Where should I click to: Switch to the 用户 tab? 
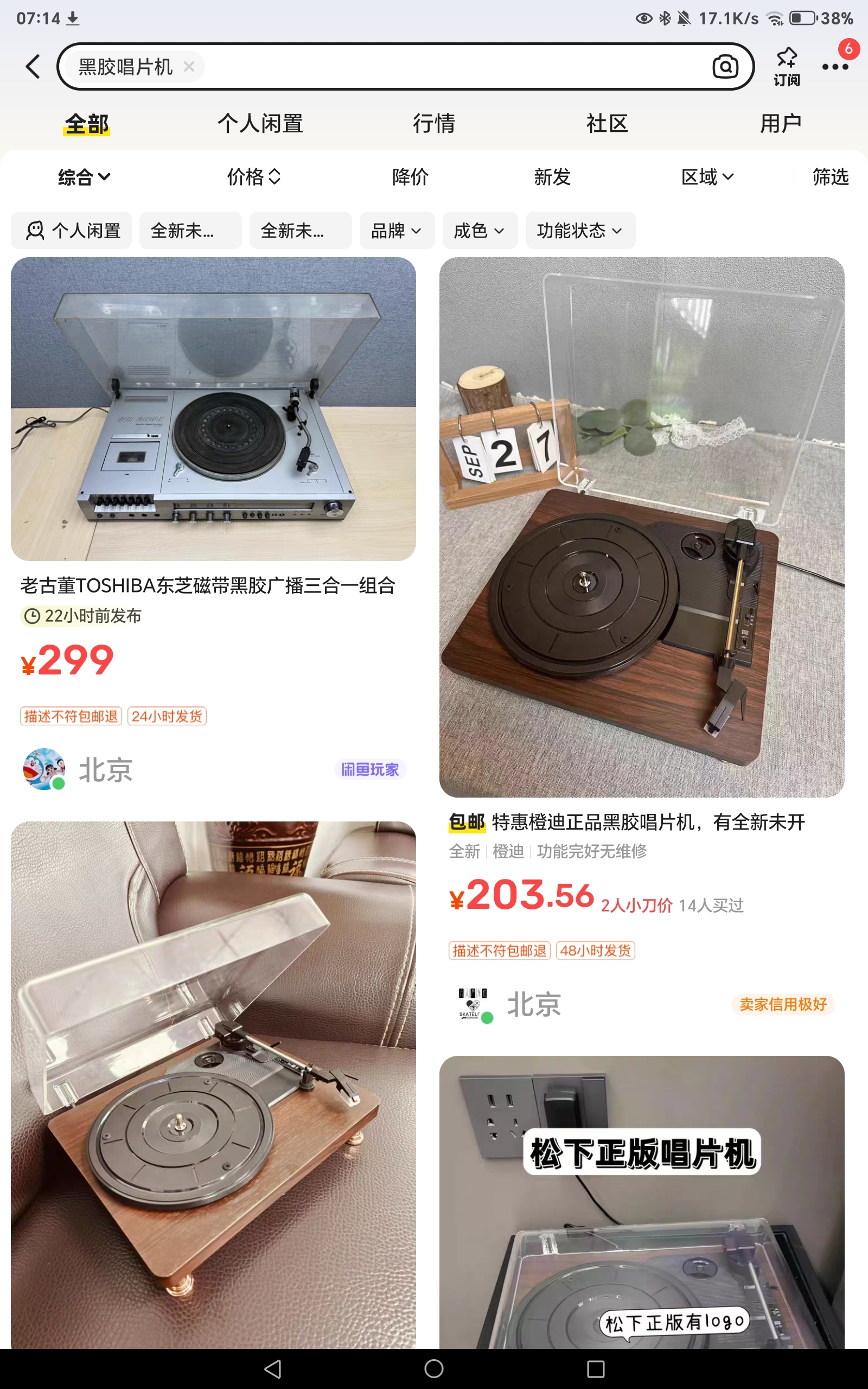click(x=780, y=123)
